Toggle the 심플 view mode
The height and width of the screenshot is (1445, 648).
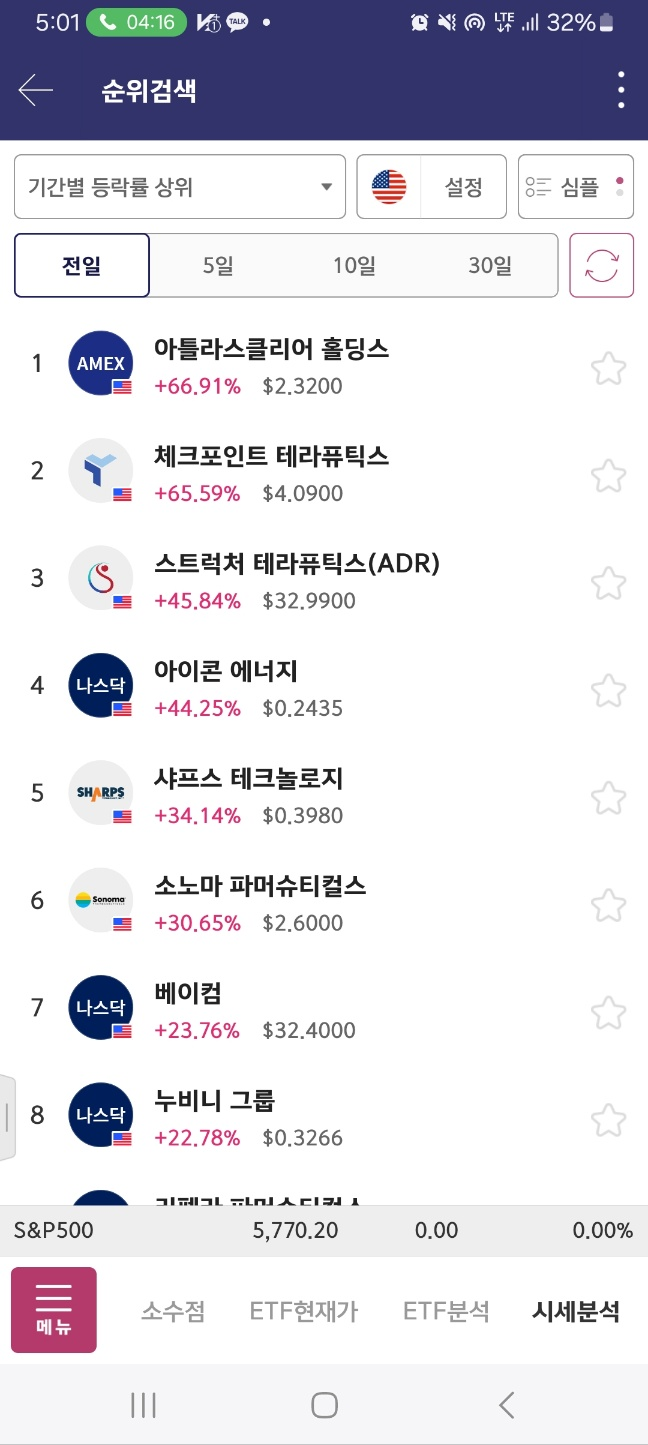point(576,187)
